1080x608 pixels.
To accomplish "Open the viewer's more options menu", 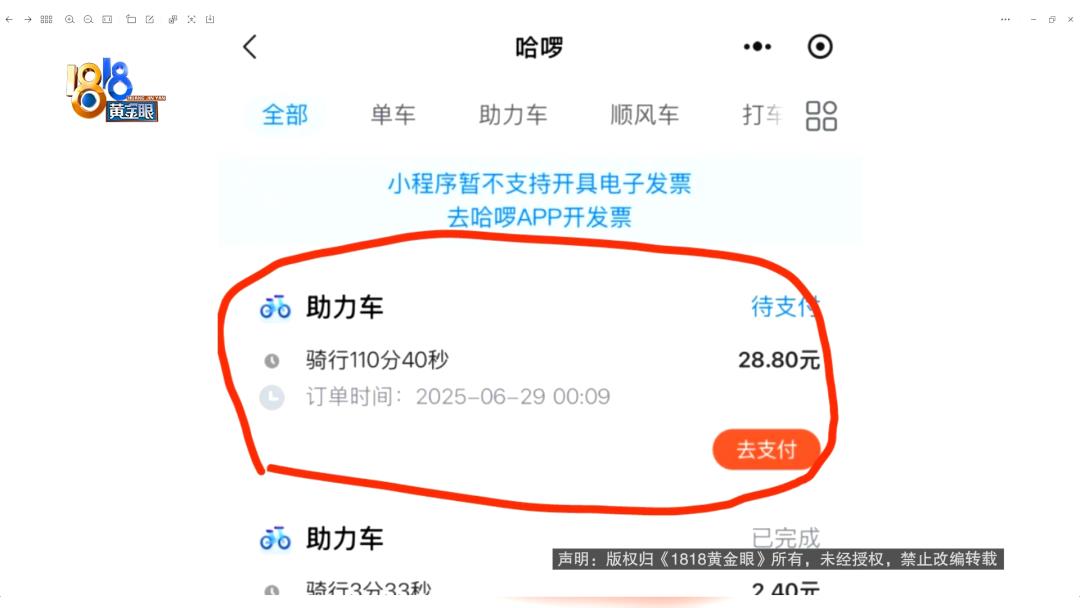I will (1005, 19).
